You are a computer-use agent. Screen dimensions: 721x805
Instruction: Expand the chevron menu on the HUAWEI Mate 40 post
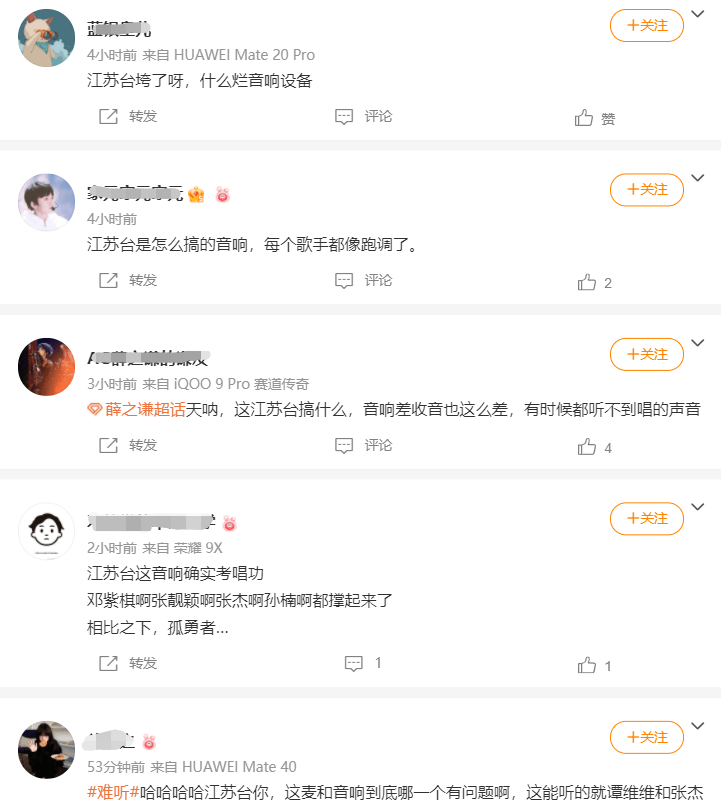coord(698,726)
